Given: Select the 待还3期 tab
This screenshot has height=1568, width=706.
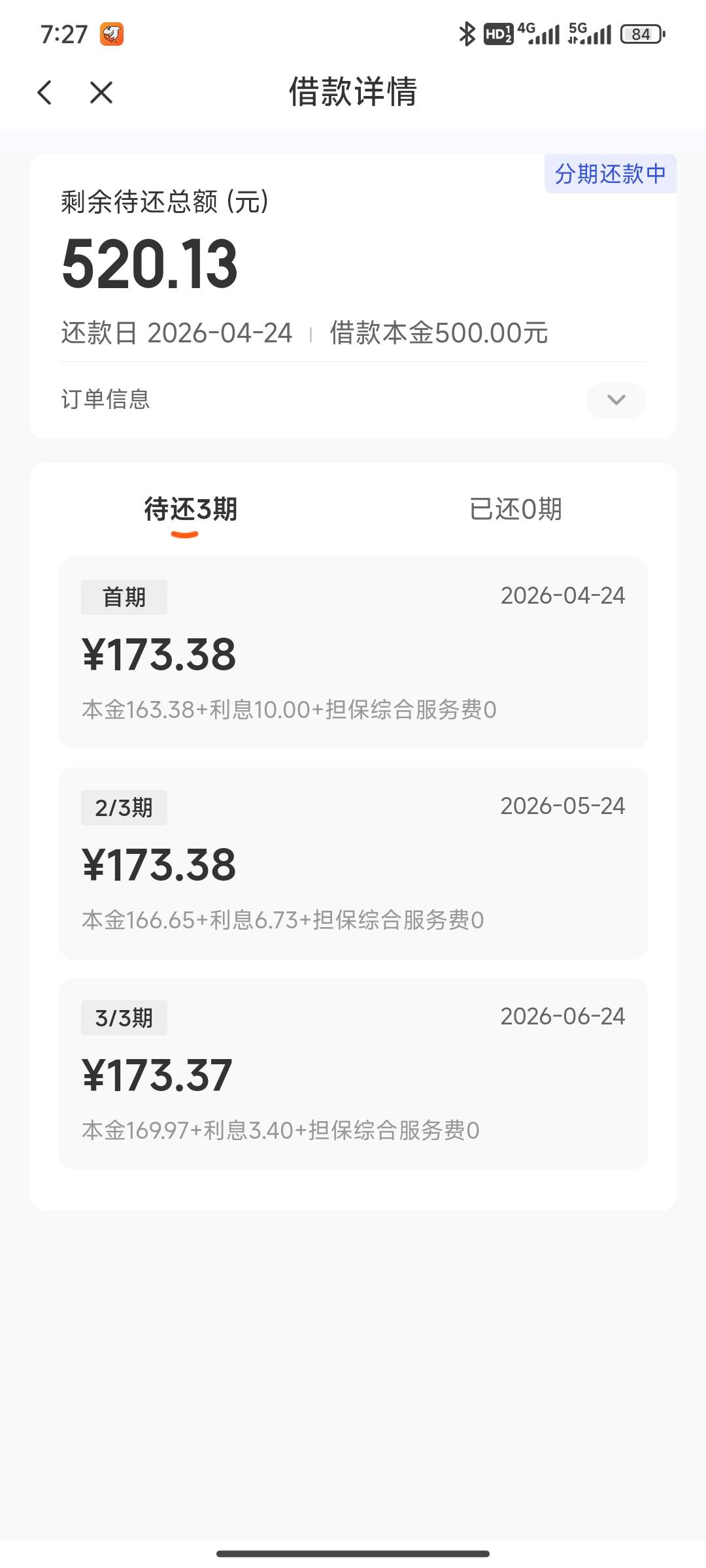Looking at the screenshot, I should [x=191, y=510].
